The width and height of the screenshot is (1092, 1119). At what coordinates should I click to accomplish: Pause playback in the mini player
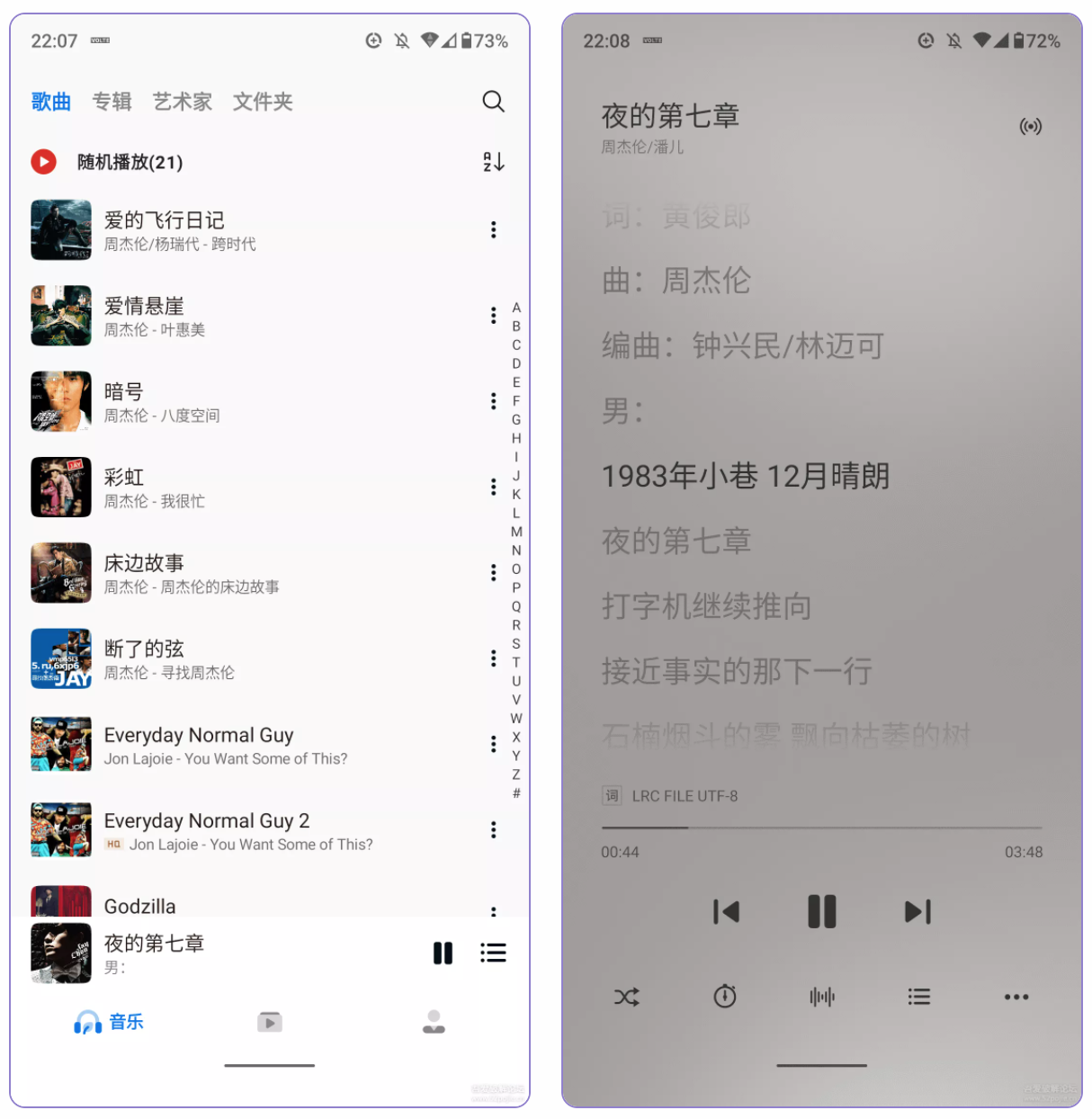pyautogui.click(x=443, y=953)
